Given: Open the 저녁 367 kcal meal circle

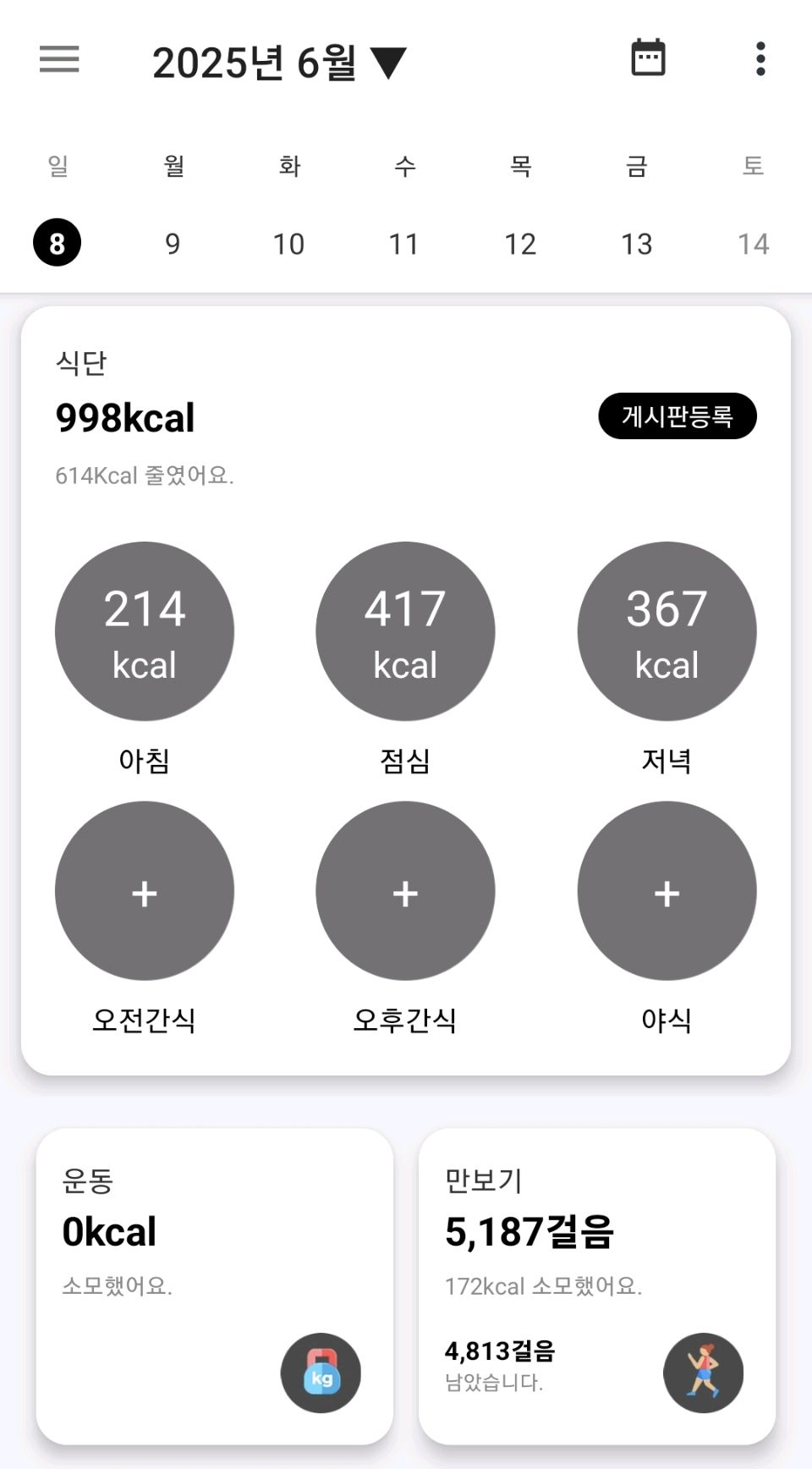Looking at the screenshot, I should click(x=667, y=631).
